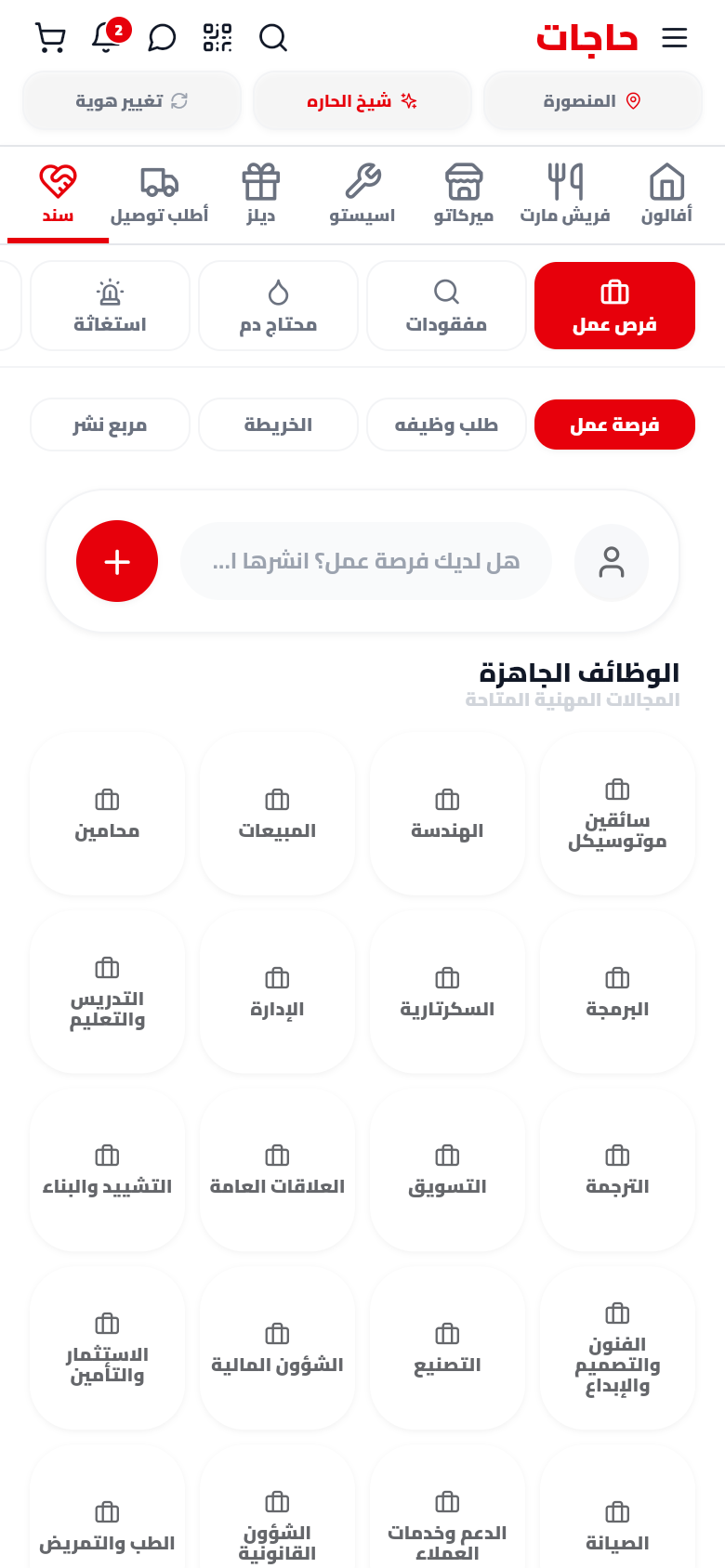This screenshot has width=725, height=1568.
Task: Change location المنصورة
Action: 592,100
